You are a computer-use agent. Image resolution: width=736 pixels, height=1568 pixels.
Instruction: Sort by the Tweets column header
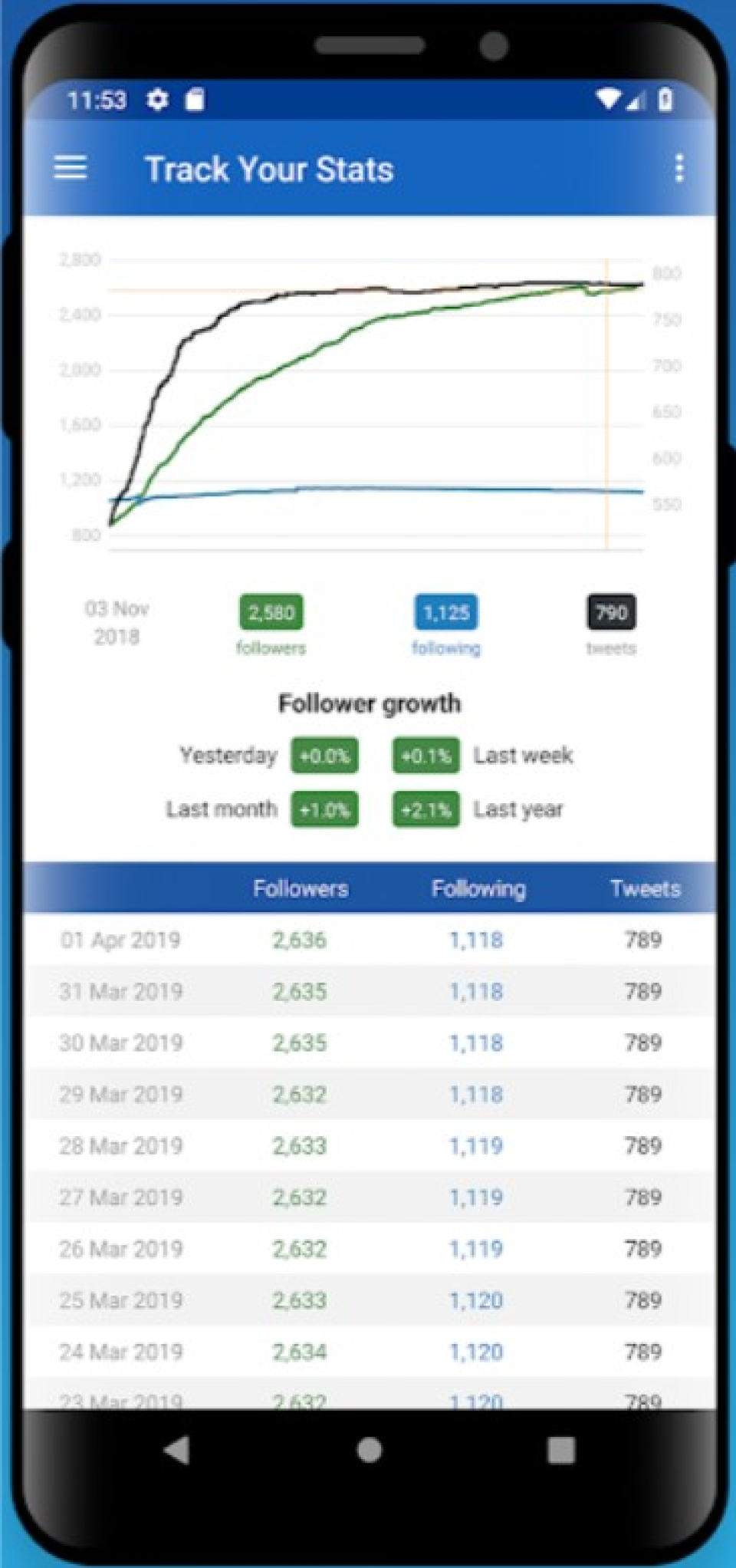point(645,888)
